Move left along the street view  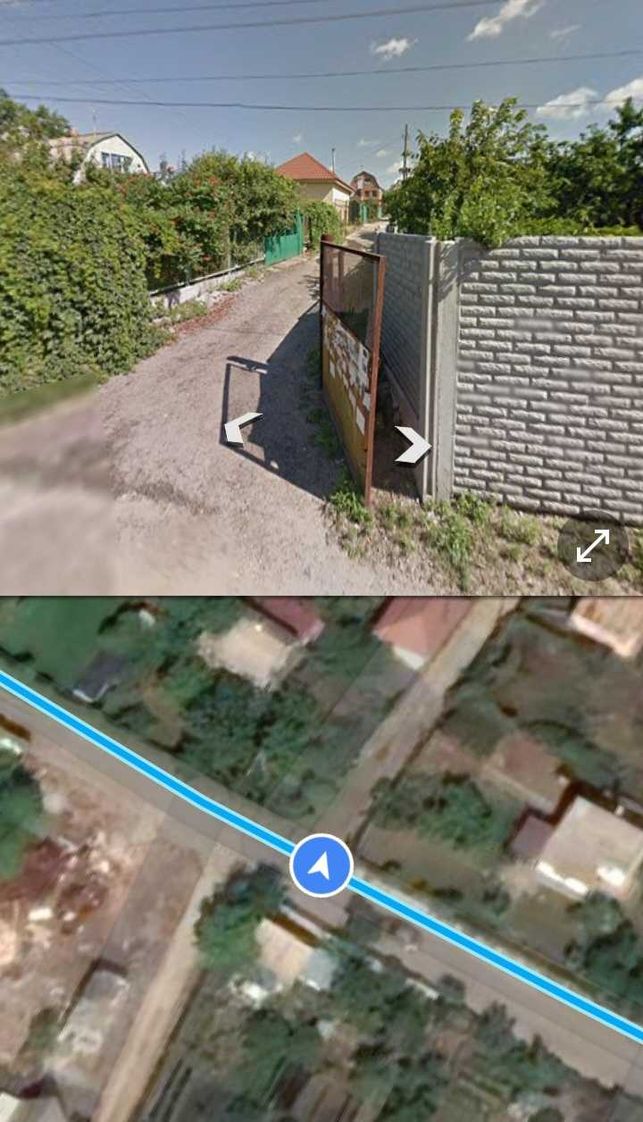click(x=242, y=428)
